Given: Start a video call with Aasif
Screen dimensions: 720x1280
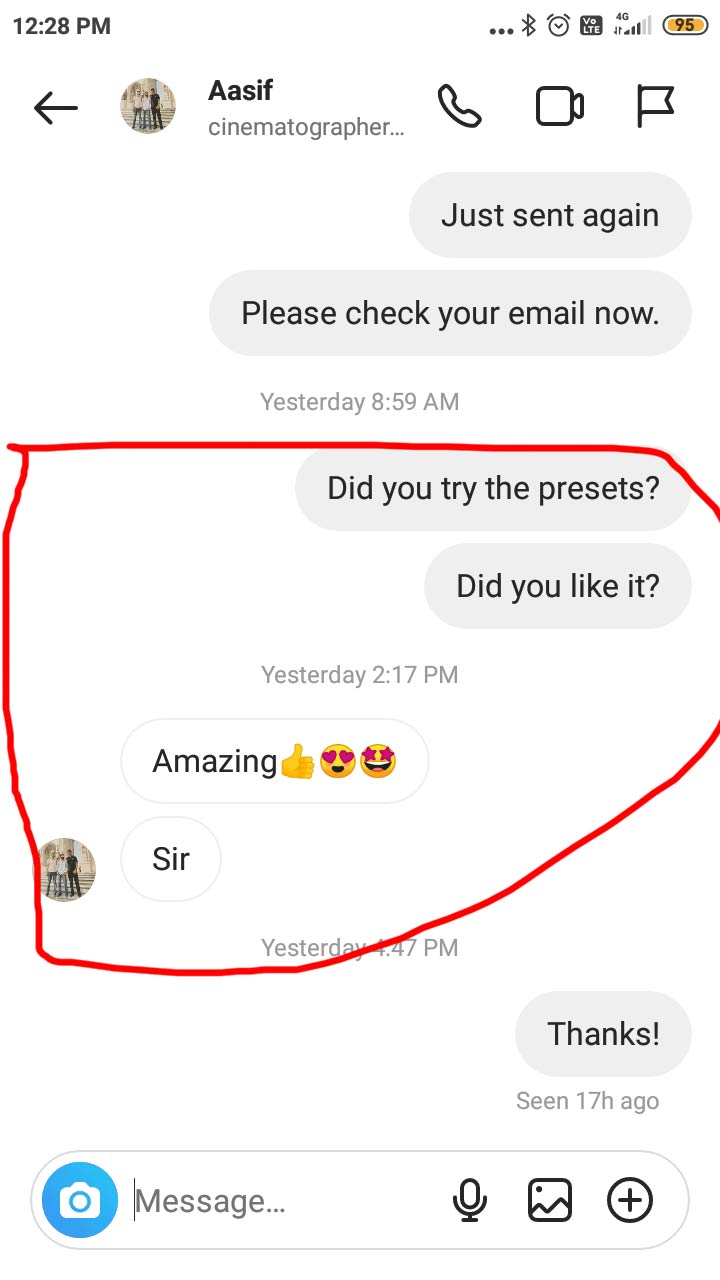Looking at the screenshot, I should click(x=560, y=107).
